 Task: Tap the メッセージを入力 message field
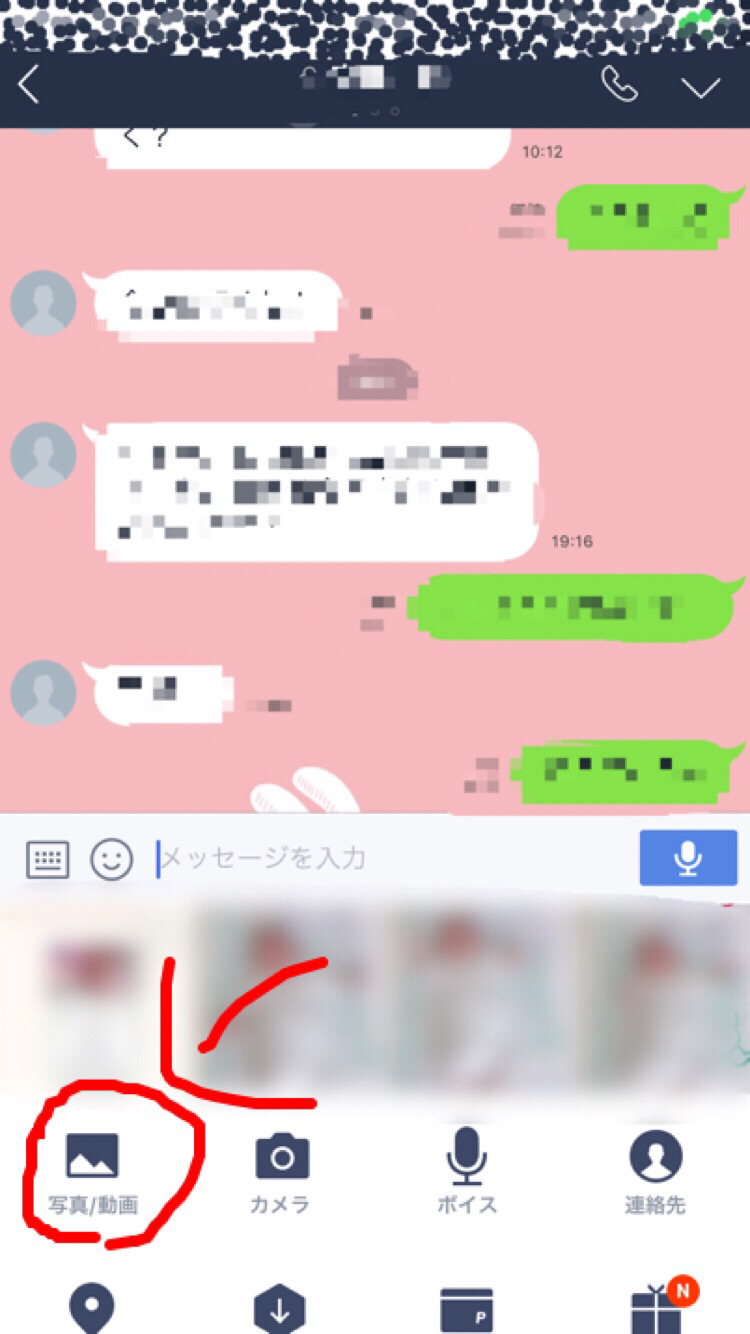point(390,859)
